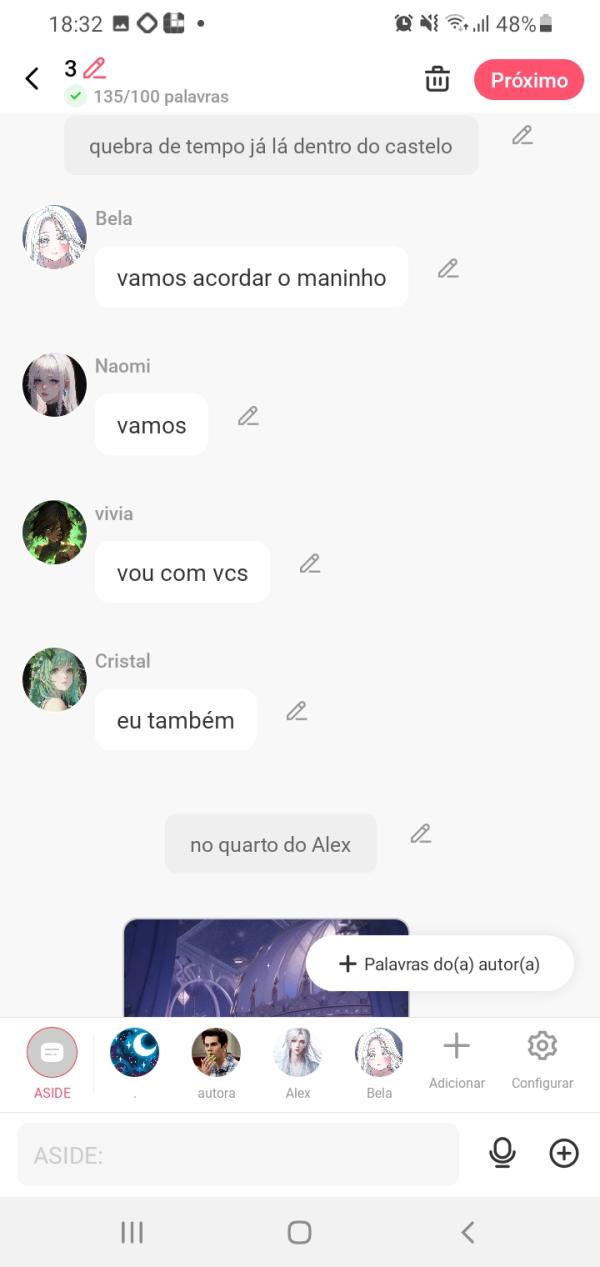Edit the 'no quarto do Alex' aside
The width and height of the screenshot is (600, 1267).
pyautogui.click(x=421, y=834)
